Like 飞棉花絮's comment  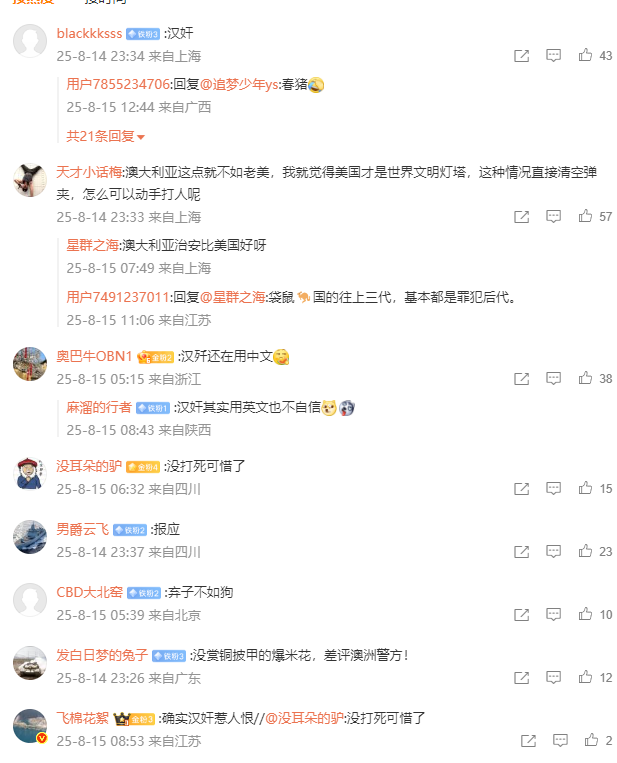(591, 740)
